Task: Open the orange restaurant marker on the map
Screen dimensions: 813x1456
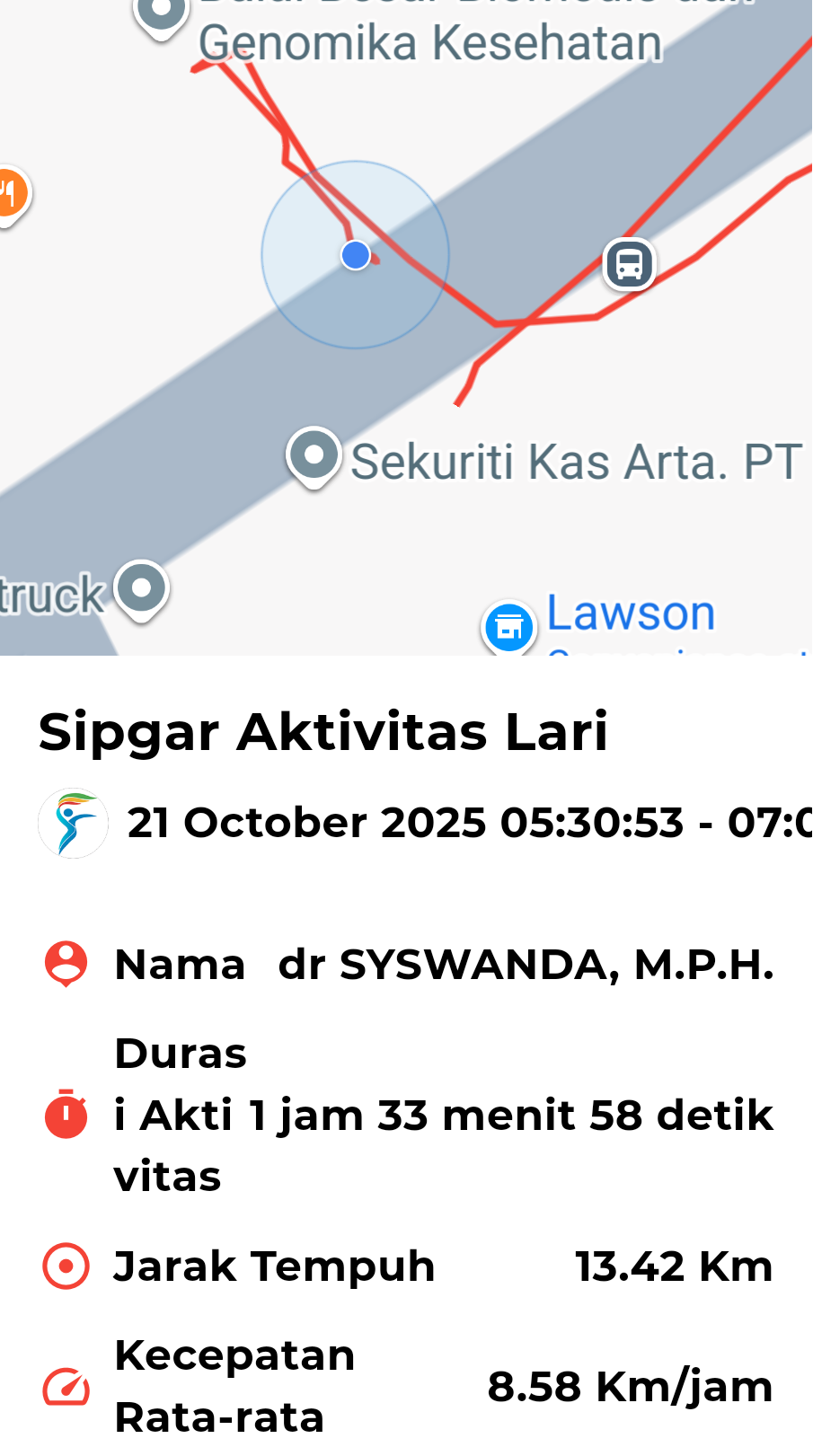Action: point(9,194)
